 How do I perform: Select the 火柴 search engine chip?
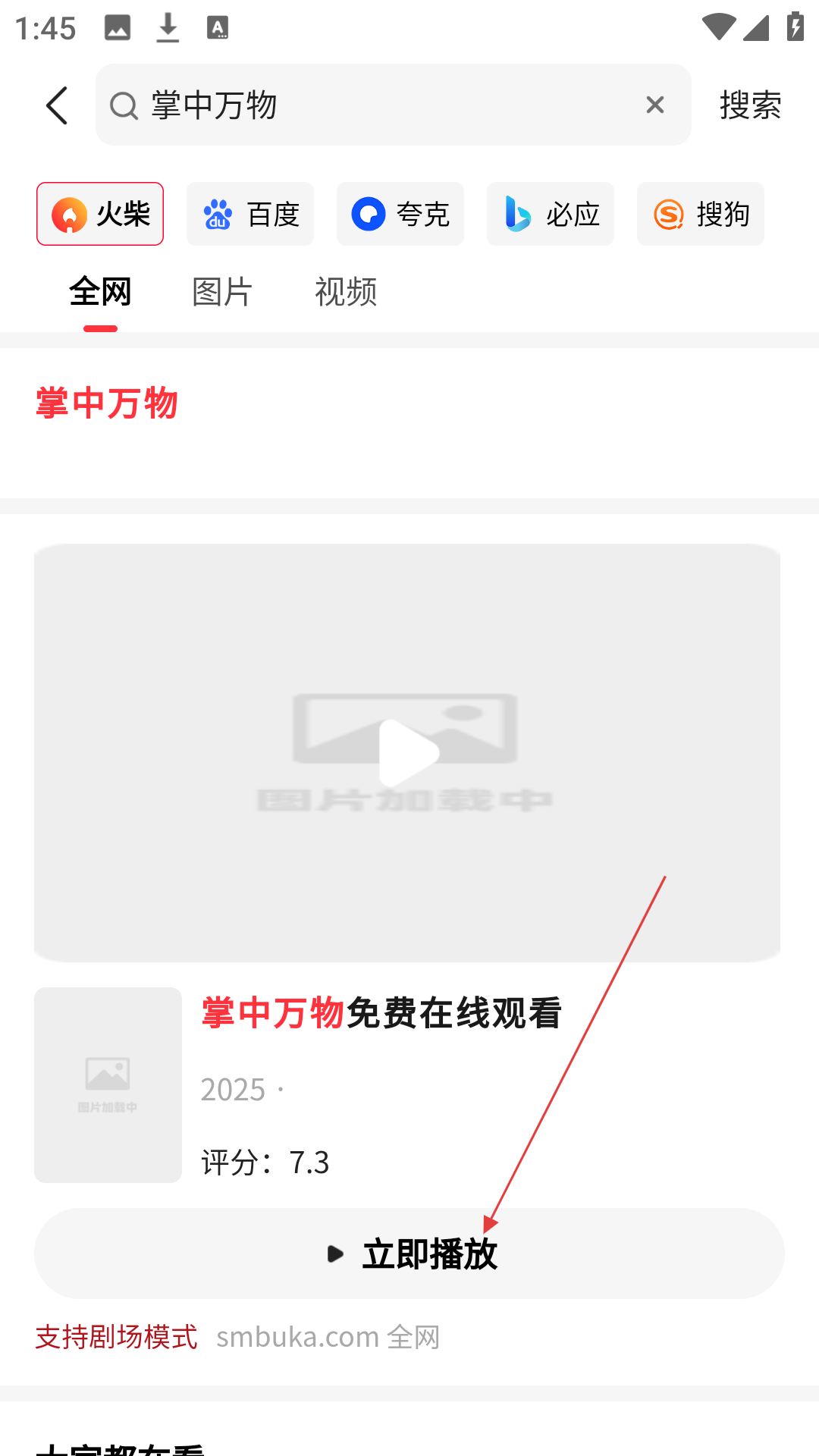pyautogui.click(x=100, y=214)
